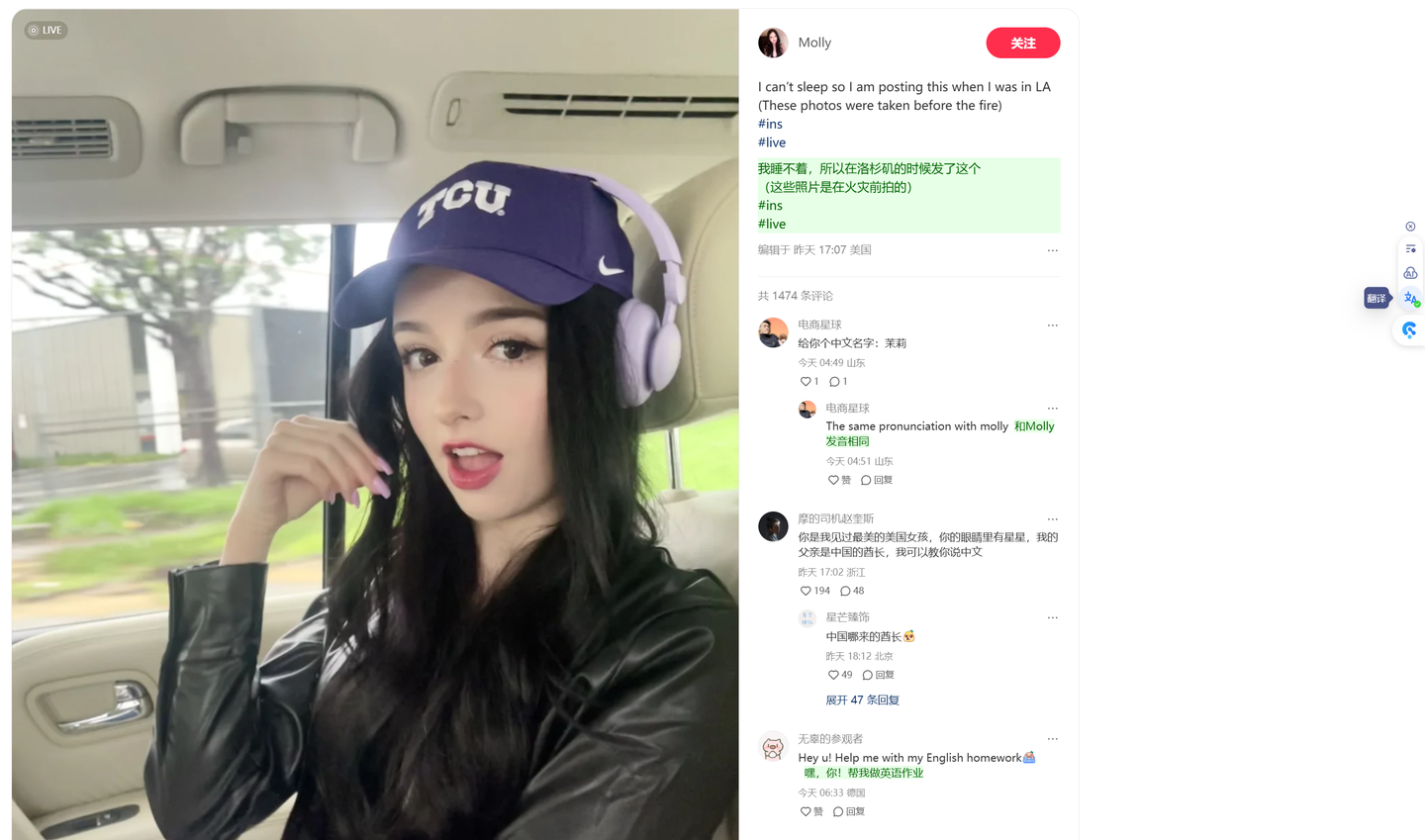The width and height of the screenshot is (1425, 840).
Task: Open the #ins hashtag link
Action: click(770, 124)
